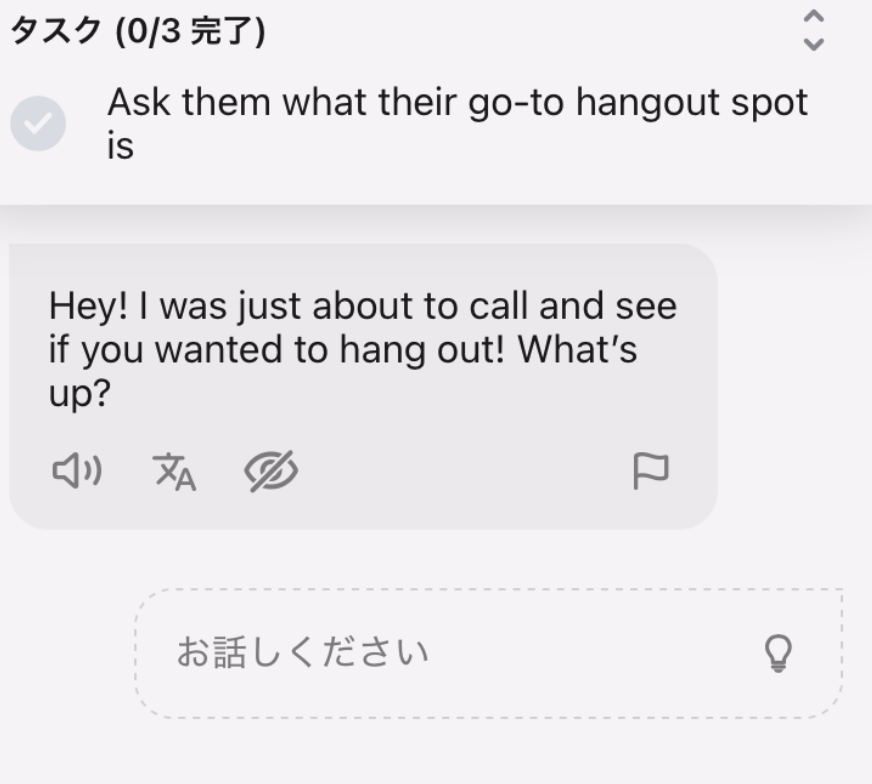Translate the Hey message
Screen dimensions: 872x784
pyautogui.click(x=174, y=471)
